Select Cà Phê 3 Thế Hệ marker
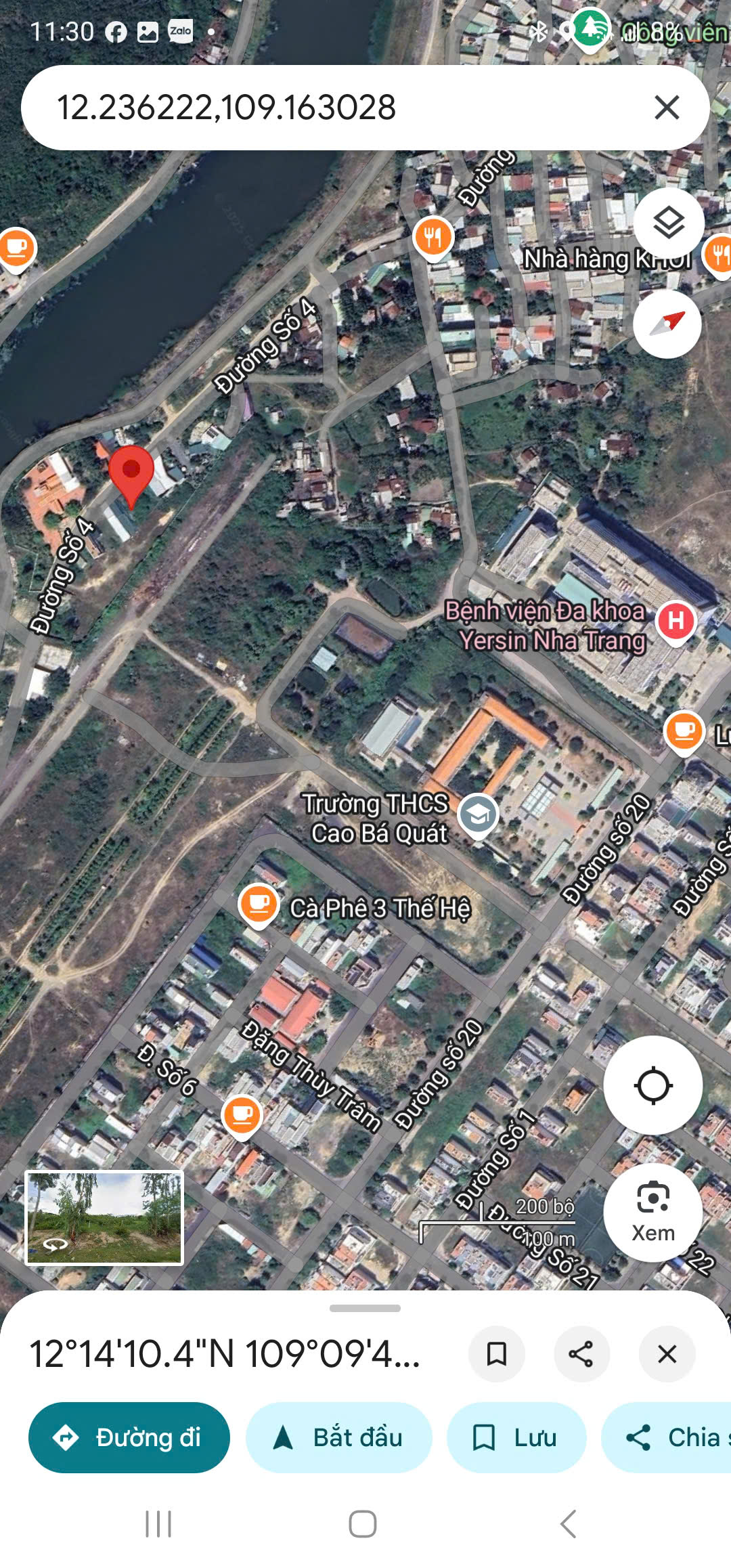Image resolution: width=731 pixels, height=1568 pixels. coord(259,905)
